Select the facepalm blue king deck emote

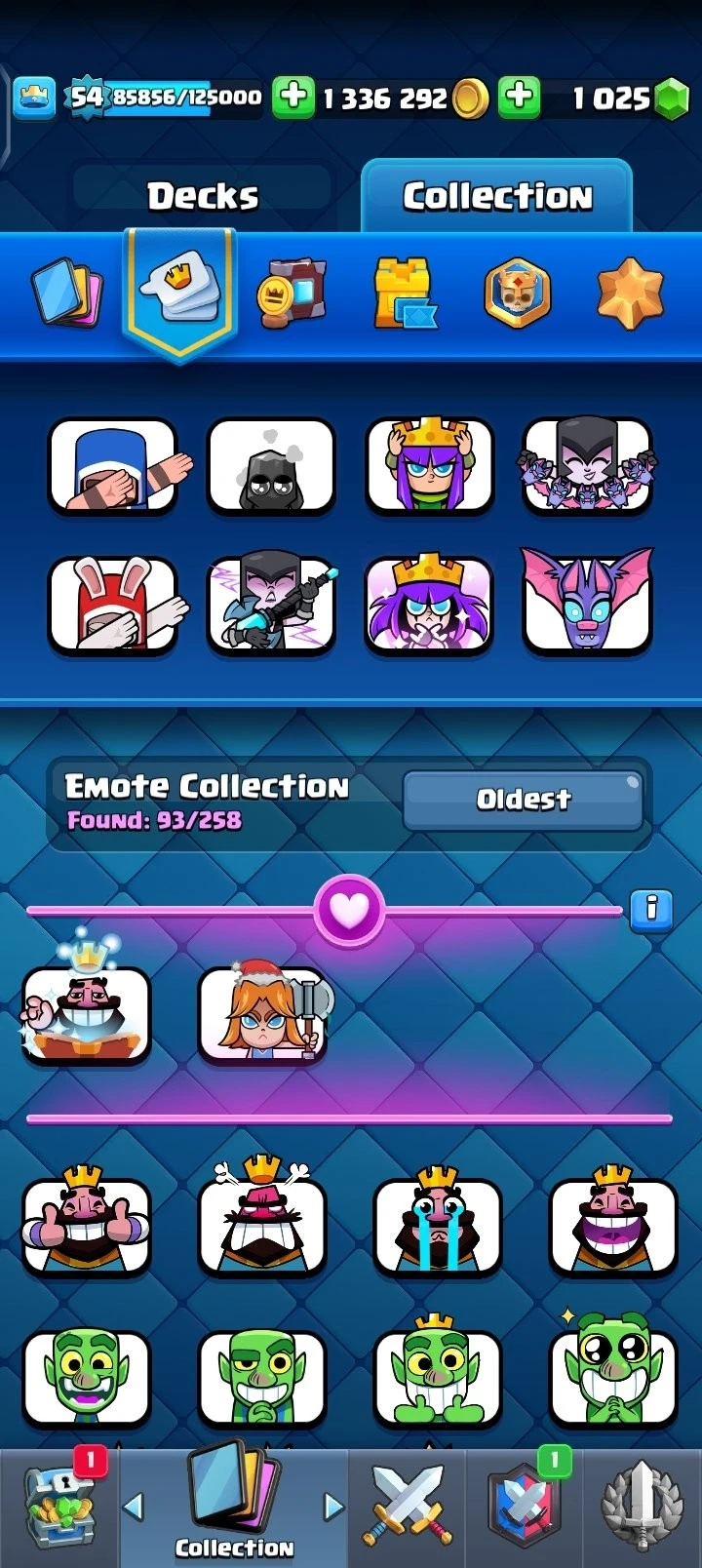(113, 466)
